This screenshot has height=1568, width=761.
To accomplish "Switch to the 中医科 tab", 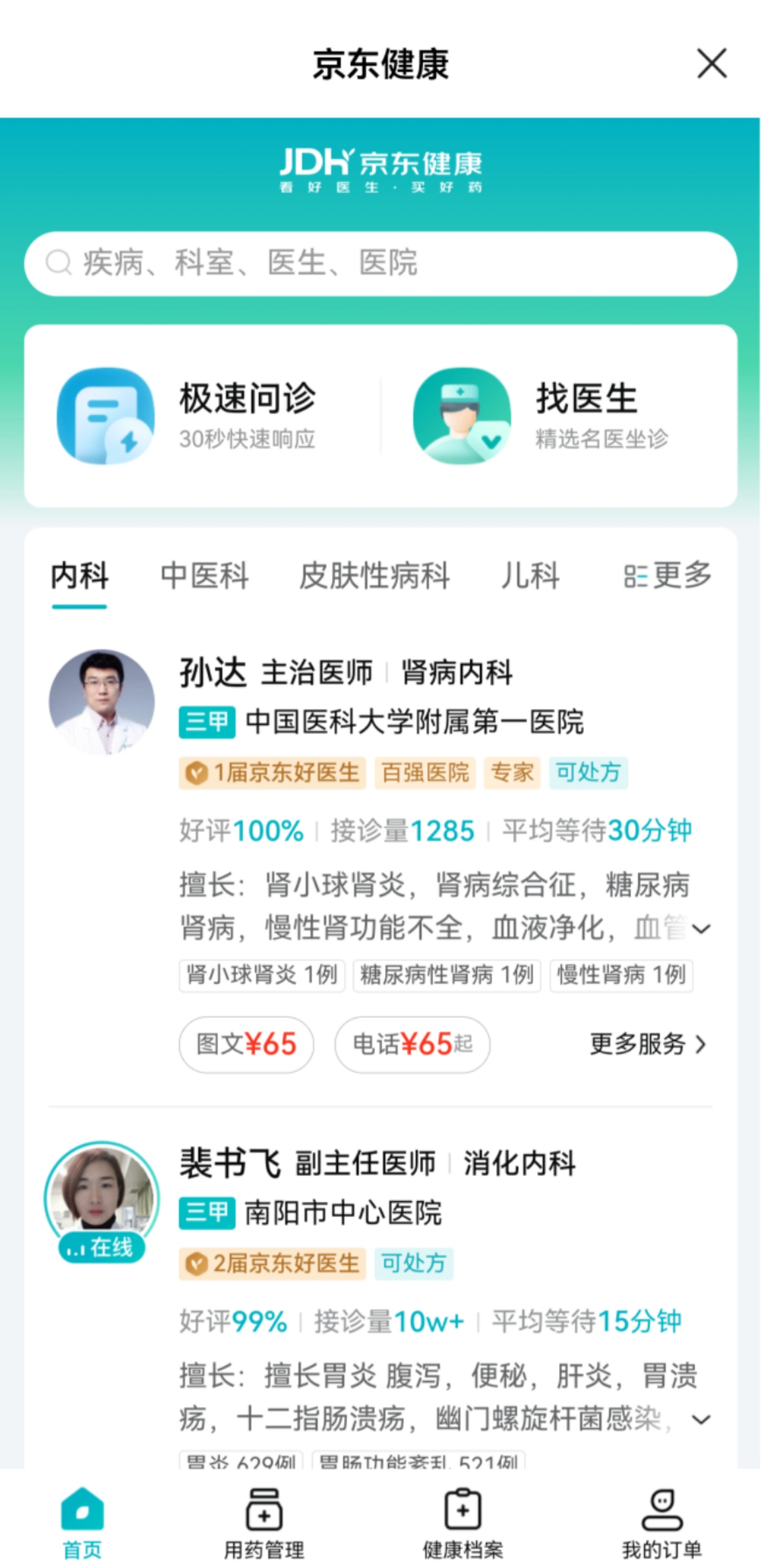I will [205, 576].
